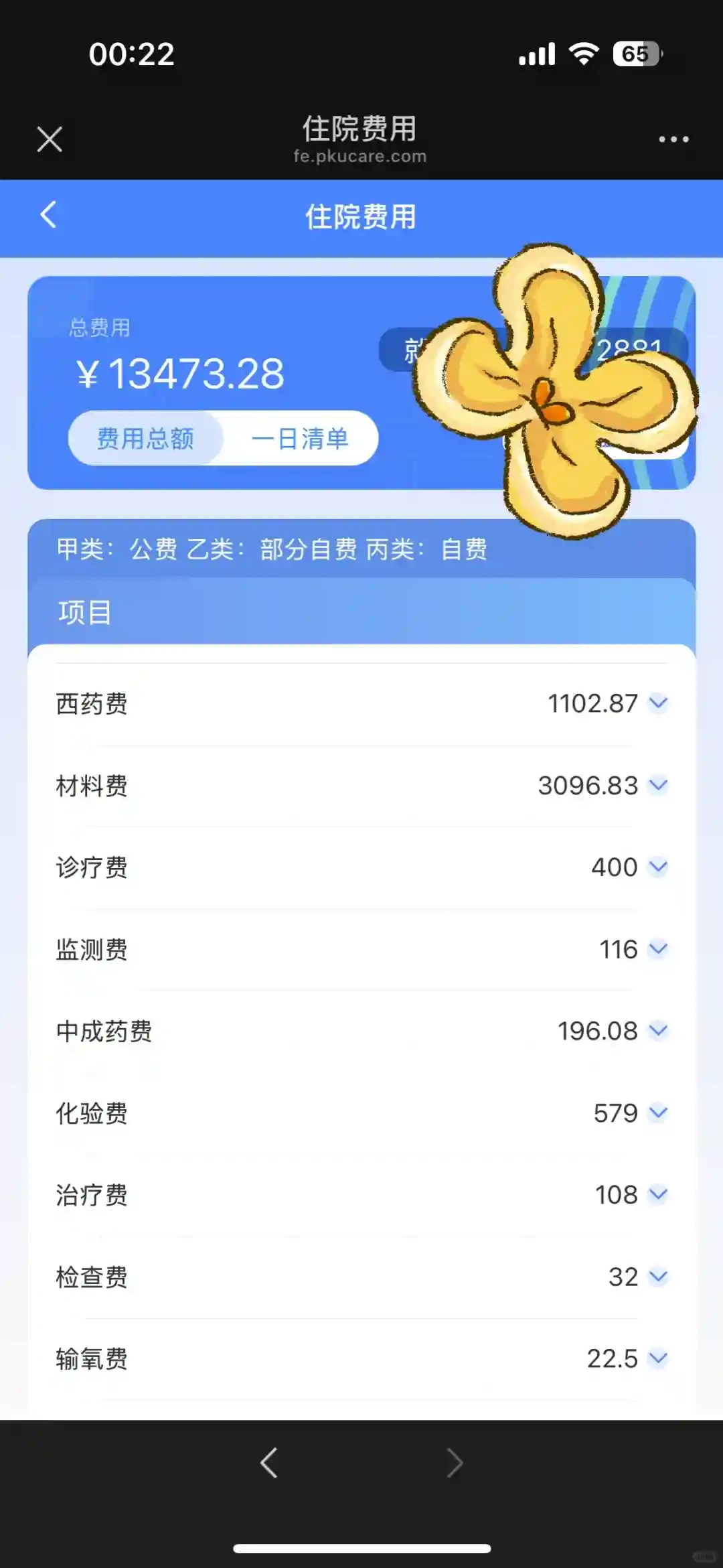Expand the 西药费 row
The height and width of the screenshot is (1568, 723).
[x=659, y=703]
